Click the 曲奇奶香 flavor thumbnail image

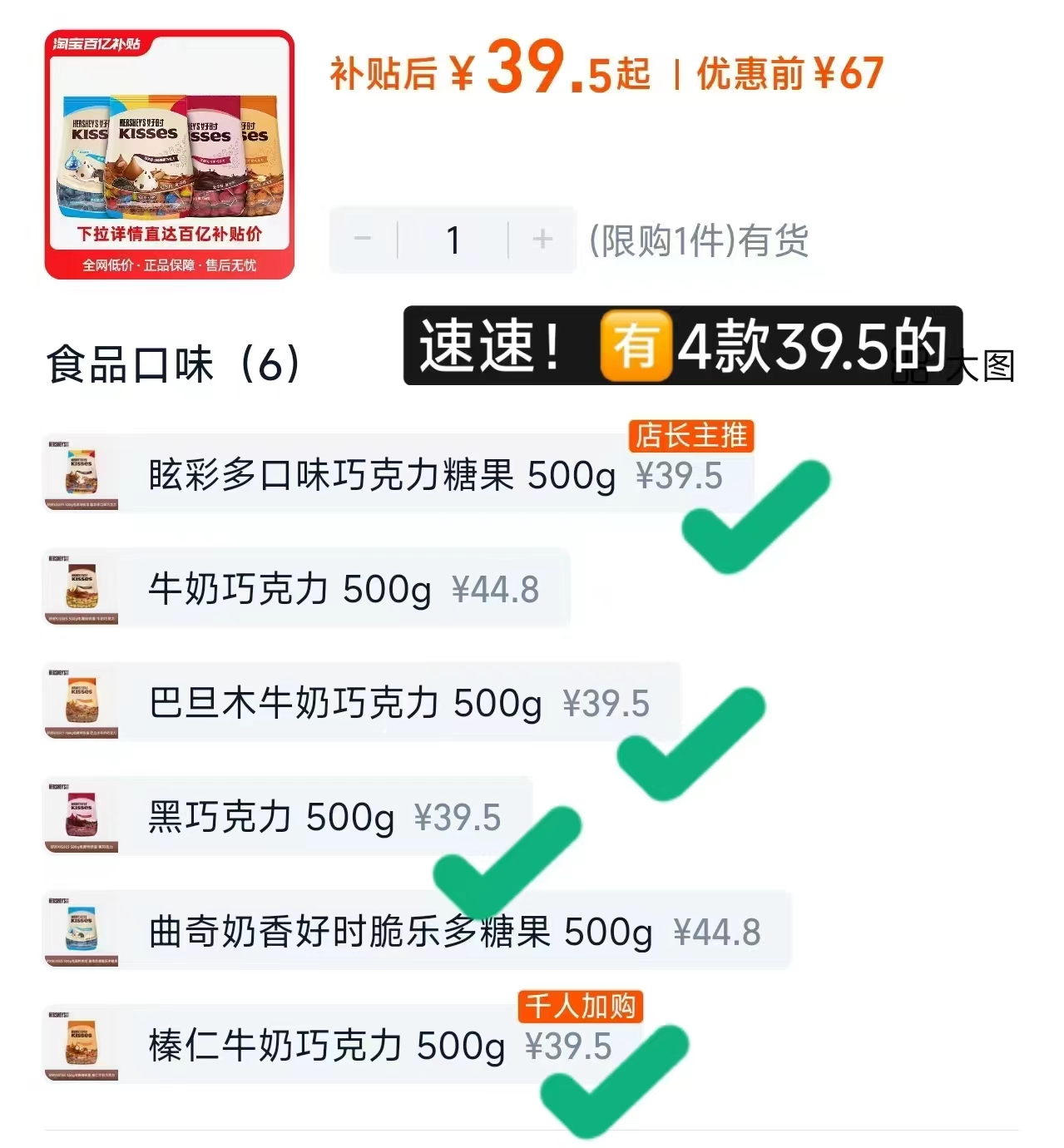click(82, 931)
